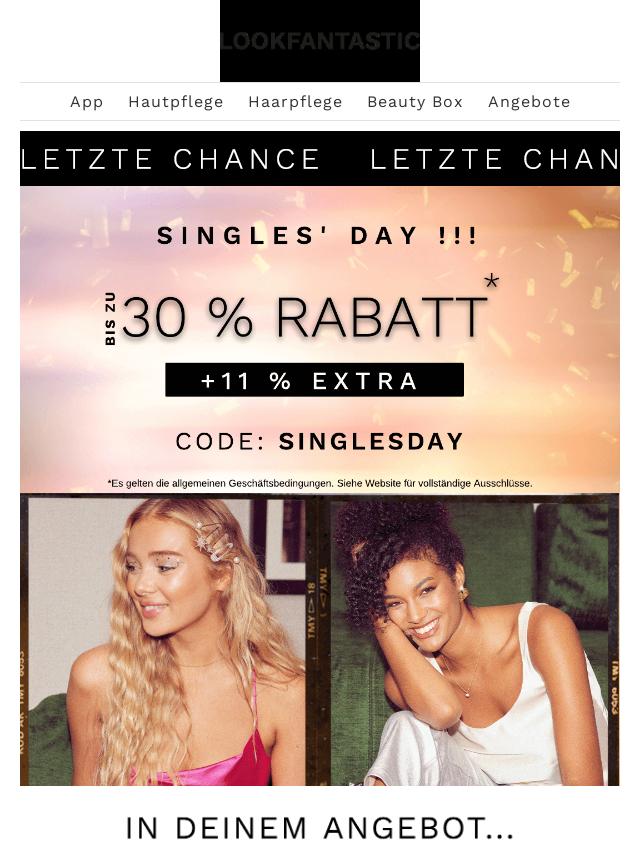Go to Hautpflege category
This screenshot has height=854, width=640.
click(175, 102)
